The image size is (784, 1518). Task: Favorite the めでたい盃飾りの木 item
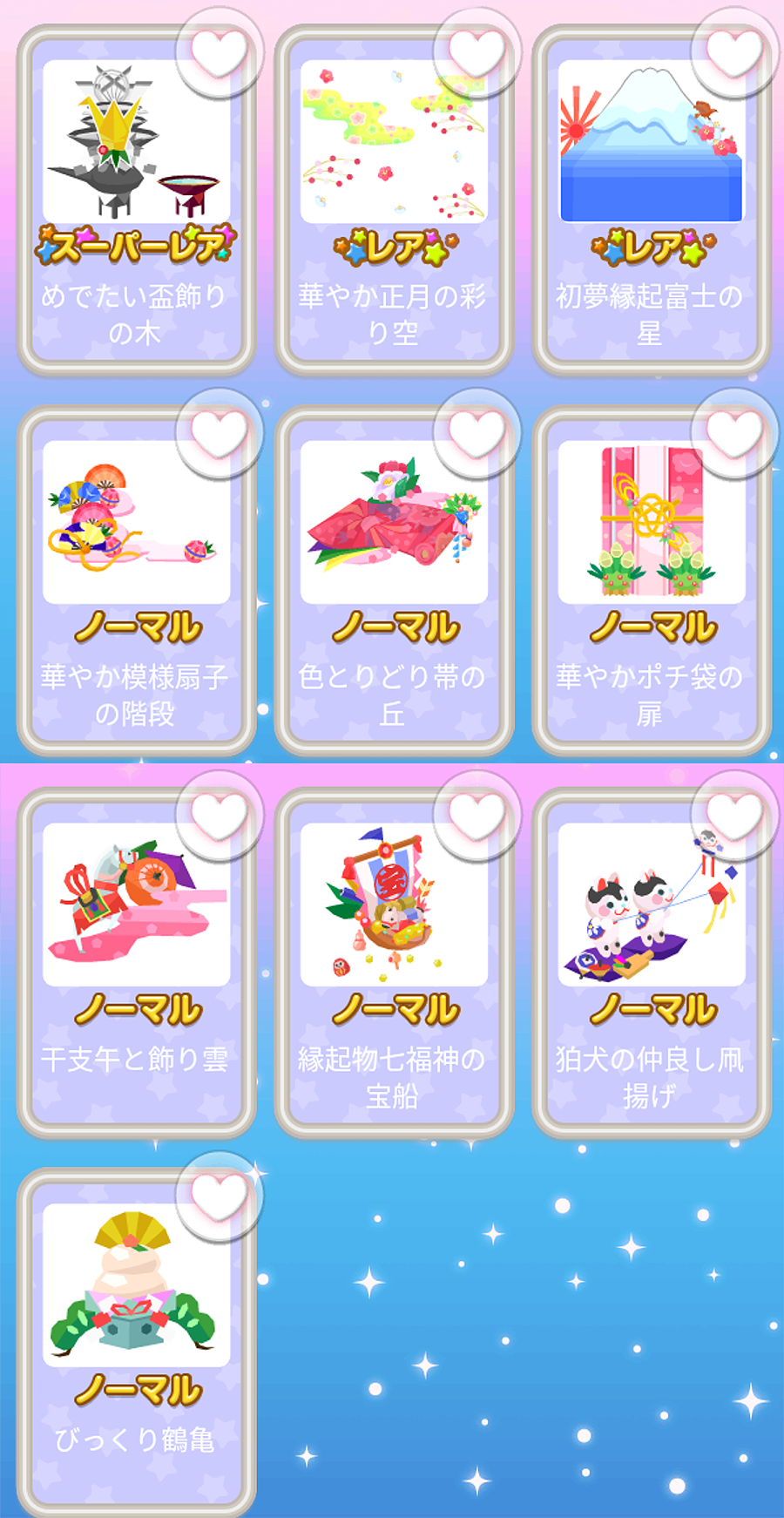click(x=219, y=52)
